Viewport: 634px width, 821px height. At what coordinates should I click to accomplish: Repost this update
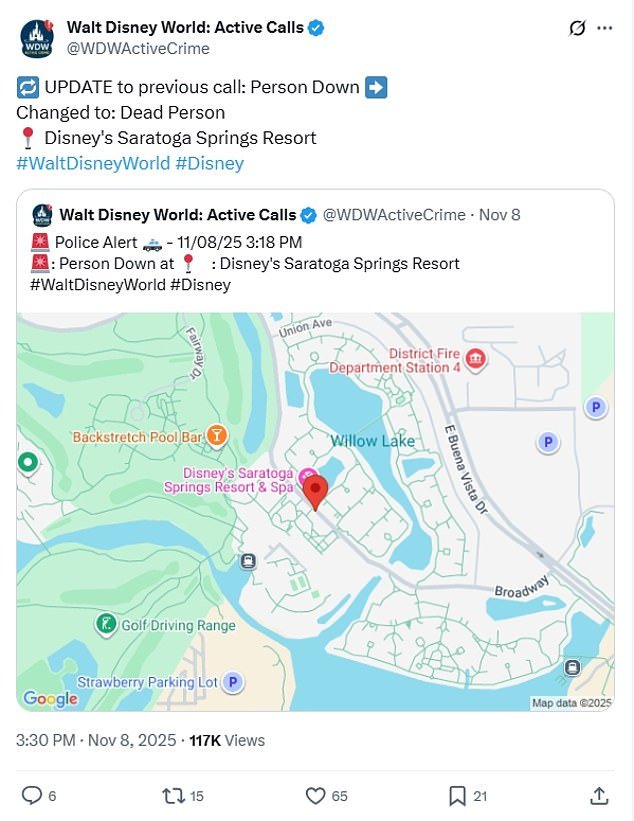(x=174, y=796)
